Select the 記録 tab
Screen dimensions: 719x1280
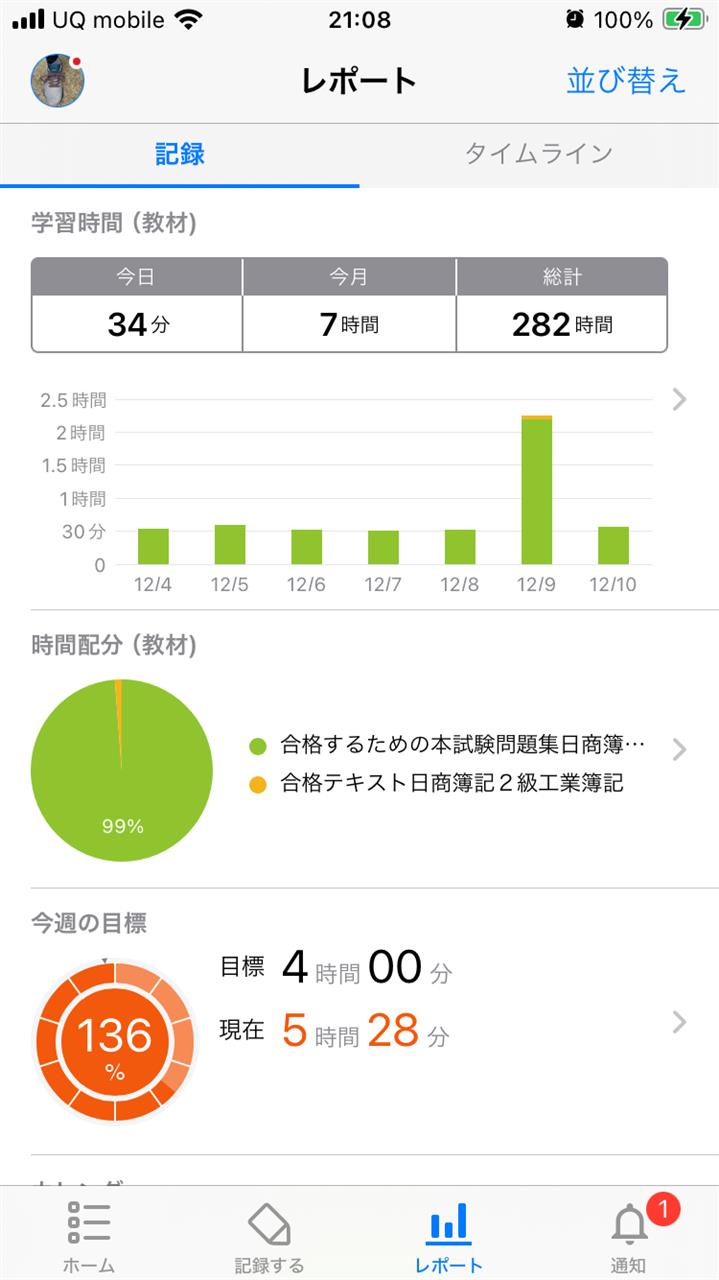click(180, 154)
